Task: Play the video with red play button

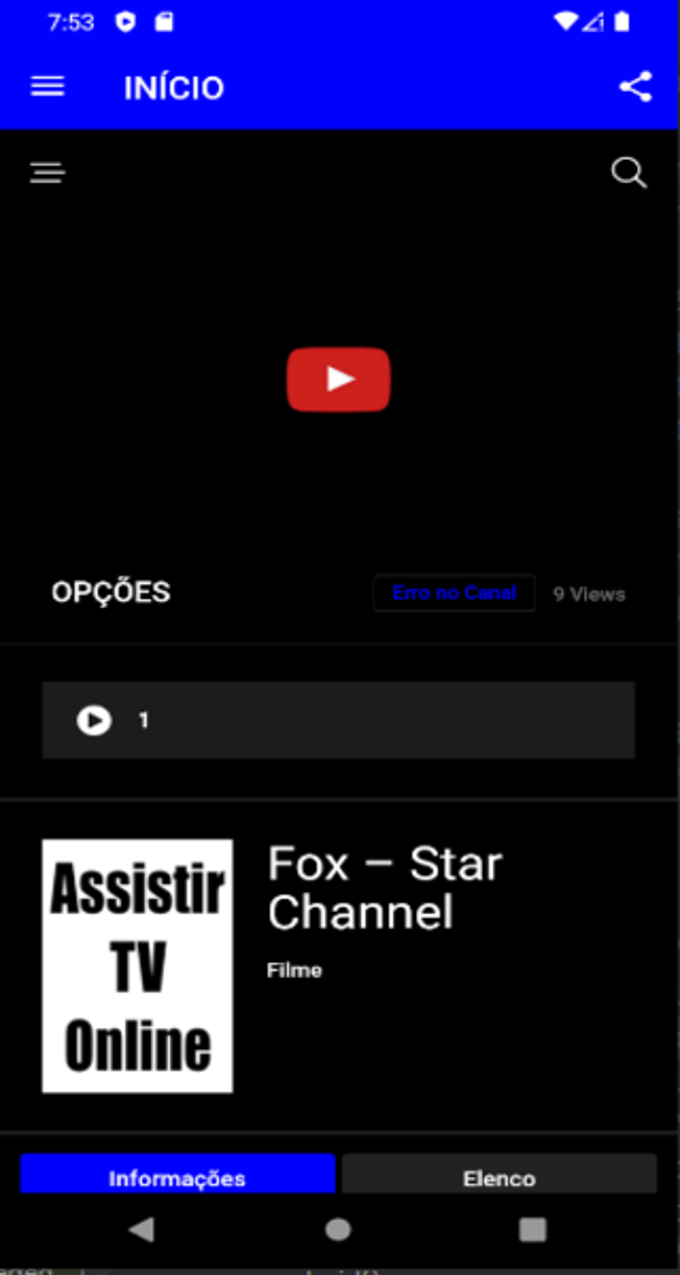Action: coord(338,379)
